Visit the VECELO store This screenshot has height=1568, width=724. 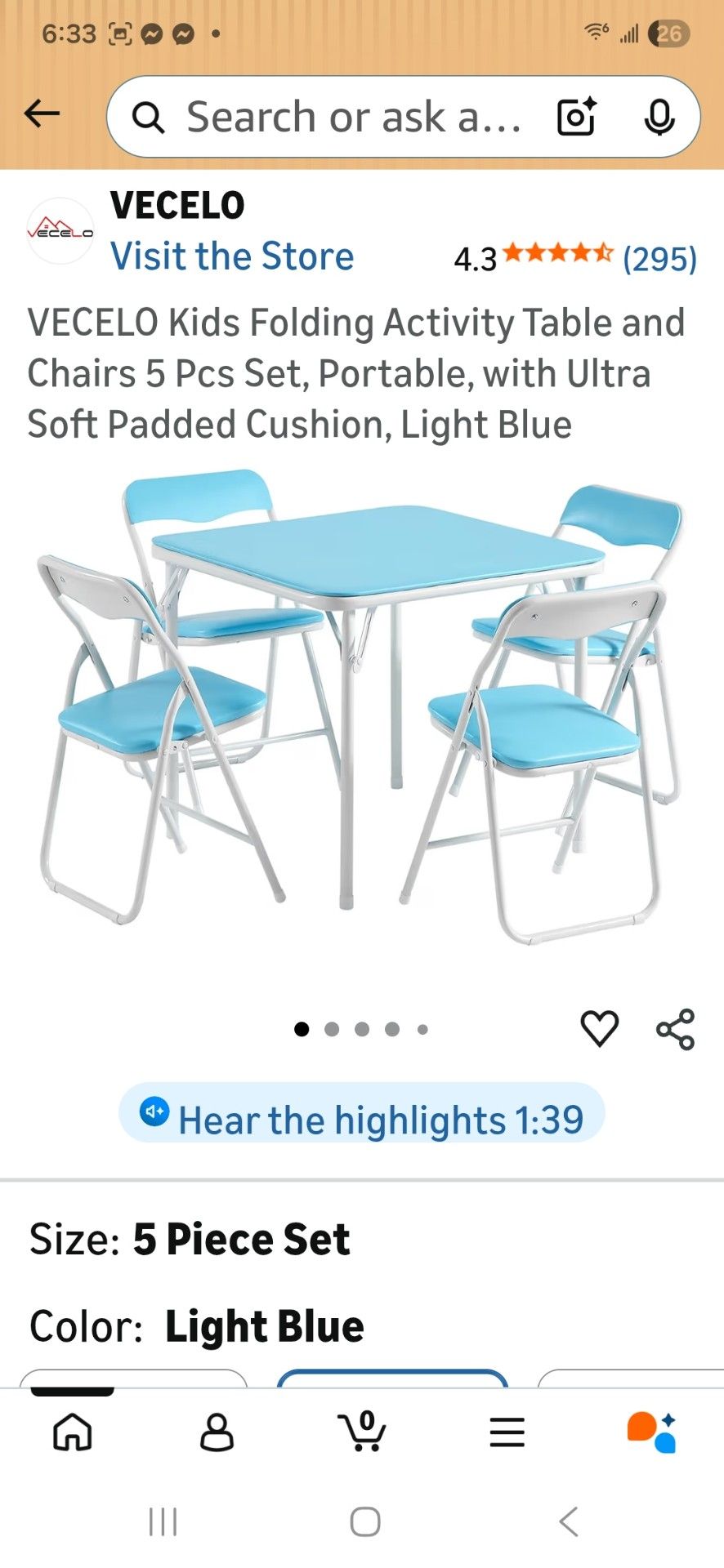(232, 256)
